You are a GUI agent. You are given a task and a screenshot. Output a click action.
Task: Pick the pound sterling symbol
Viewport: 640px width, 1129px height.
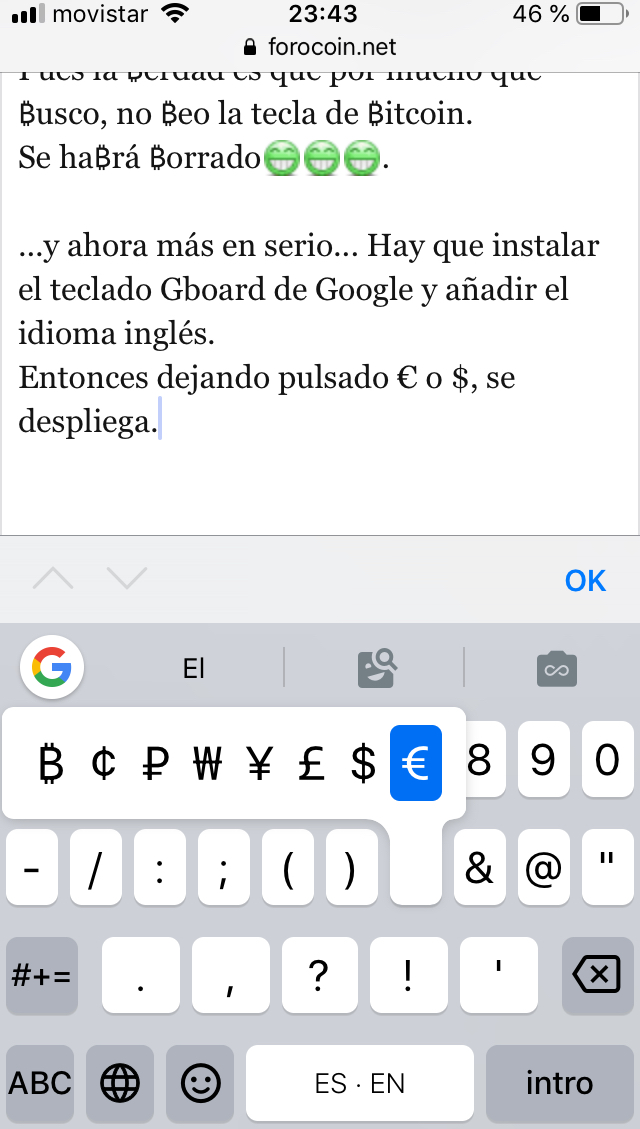[311, 763]
